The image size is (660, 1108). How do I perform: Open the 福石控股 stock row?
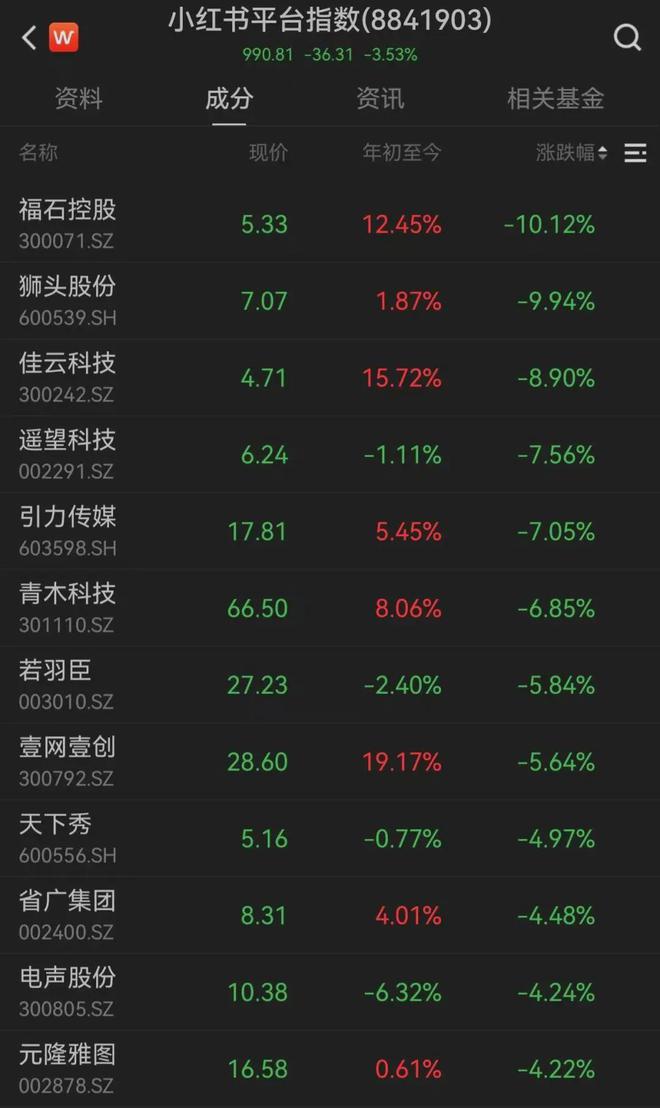tap(330, 224)
